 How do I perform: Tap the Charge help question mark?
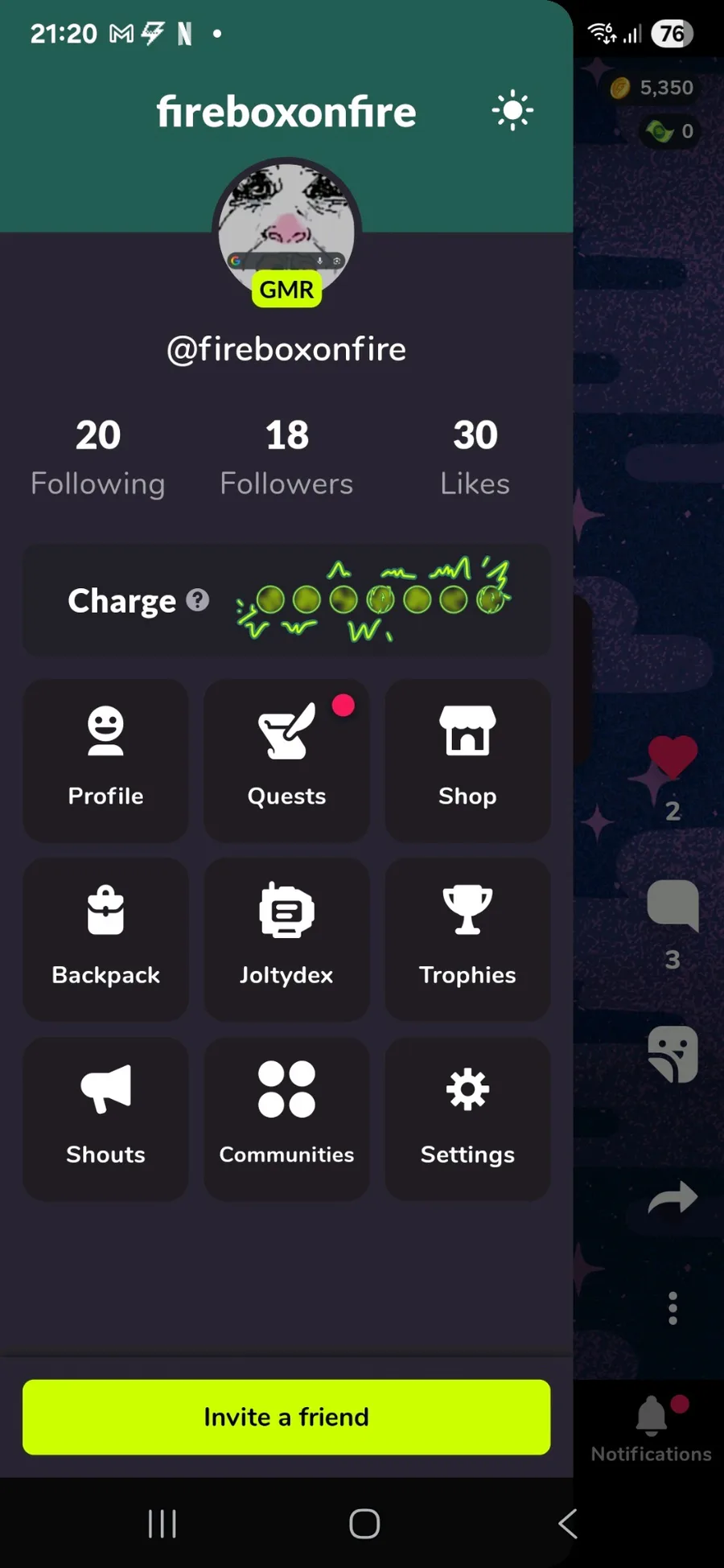[x=198, y=599]
